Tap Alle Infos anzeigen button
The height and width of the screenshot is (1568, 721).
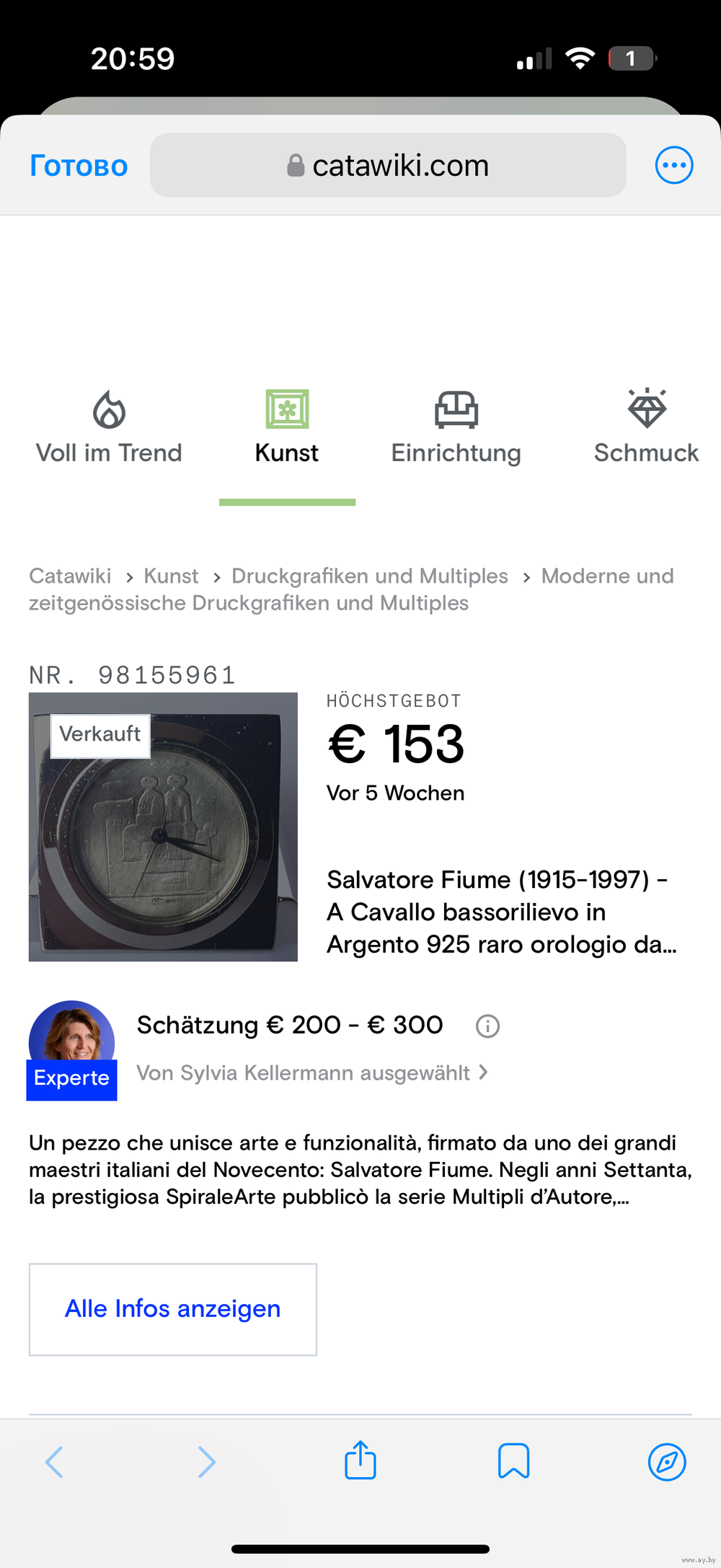click(173, 1309)
